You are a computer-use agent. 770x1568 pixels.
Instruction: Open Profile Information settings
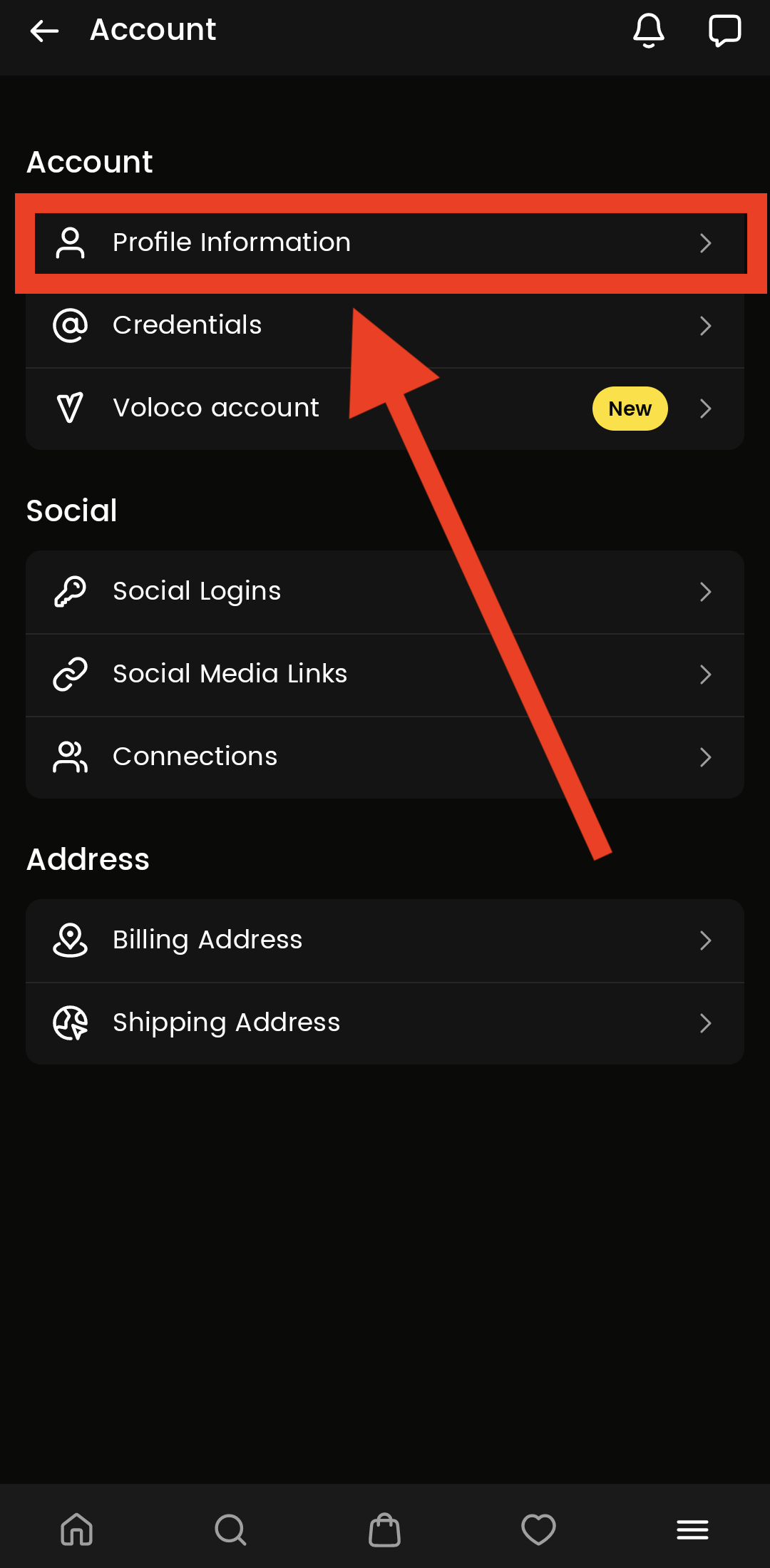click(385, 243)
